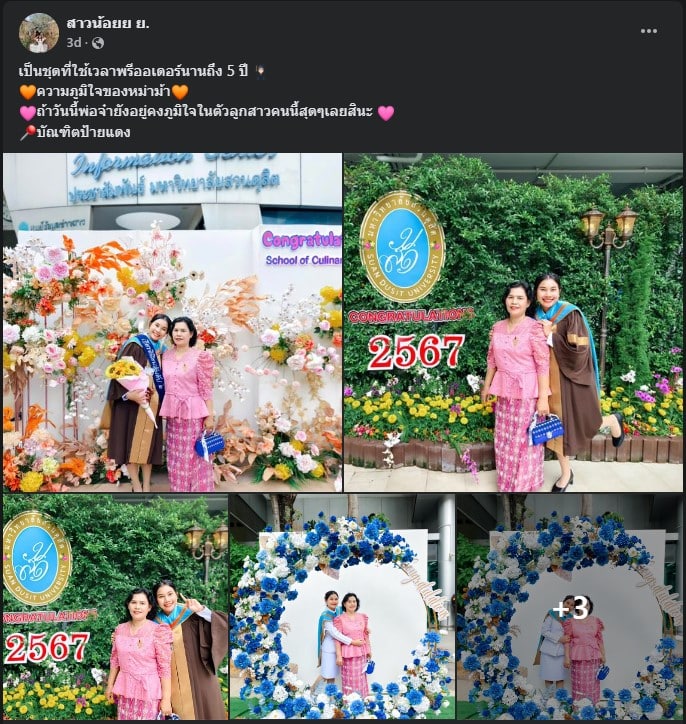View the small photo with the 2567 sign

coord(114,606)
